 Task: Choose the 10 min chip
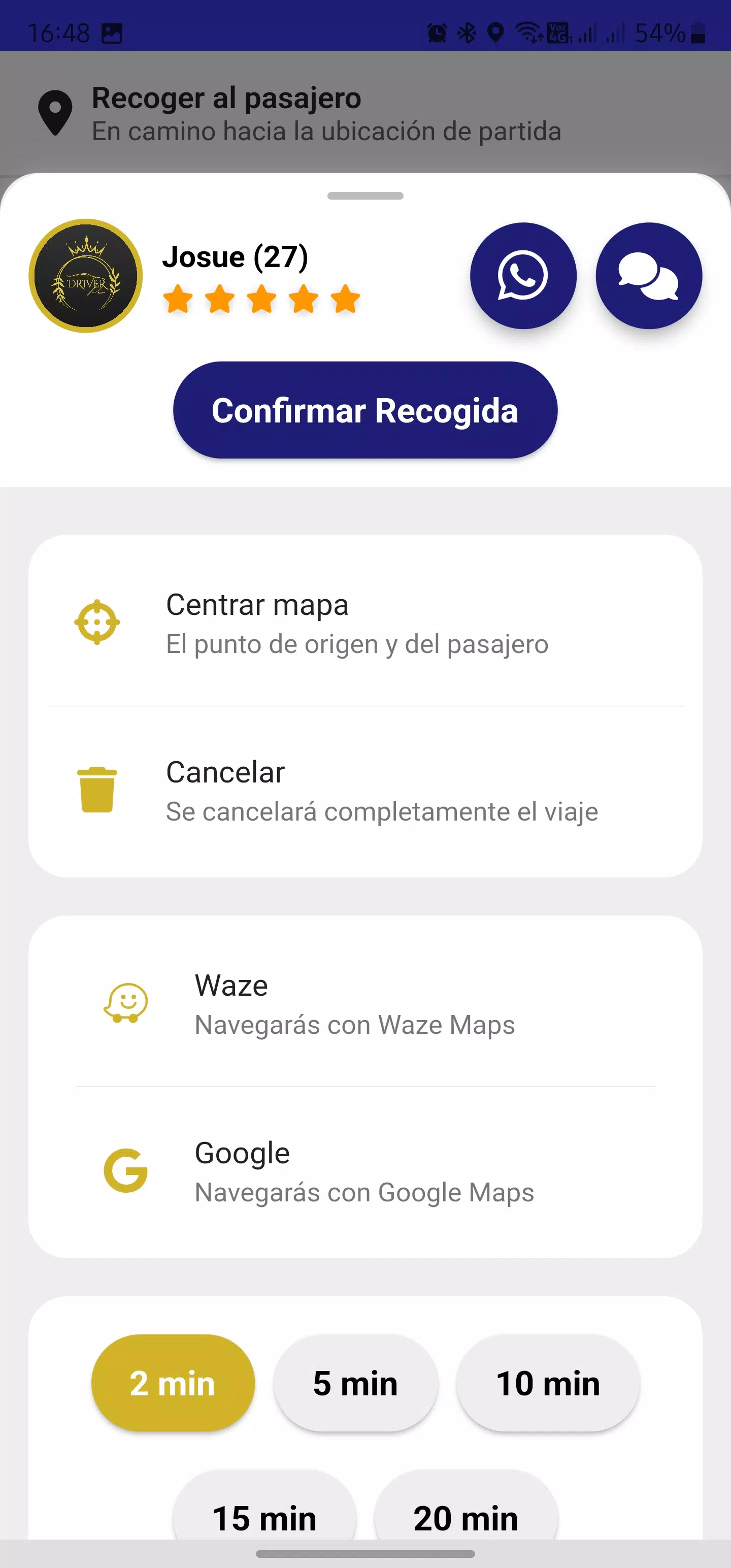(548, 1383)
